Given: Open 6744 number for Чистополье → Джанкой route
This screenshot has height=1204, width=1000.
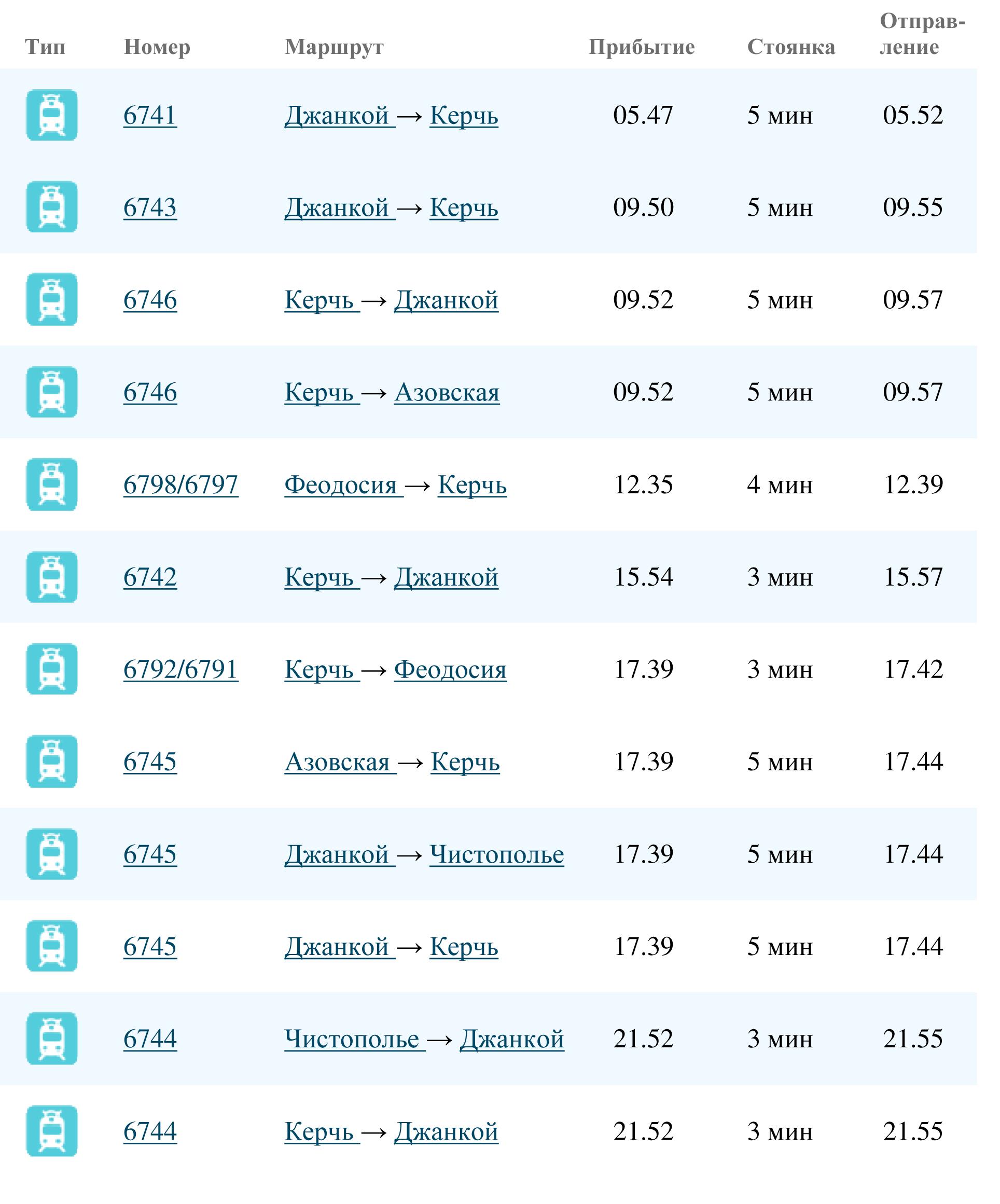Looking at the screenshot, I should point(150,1040).
